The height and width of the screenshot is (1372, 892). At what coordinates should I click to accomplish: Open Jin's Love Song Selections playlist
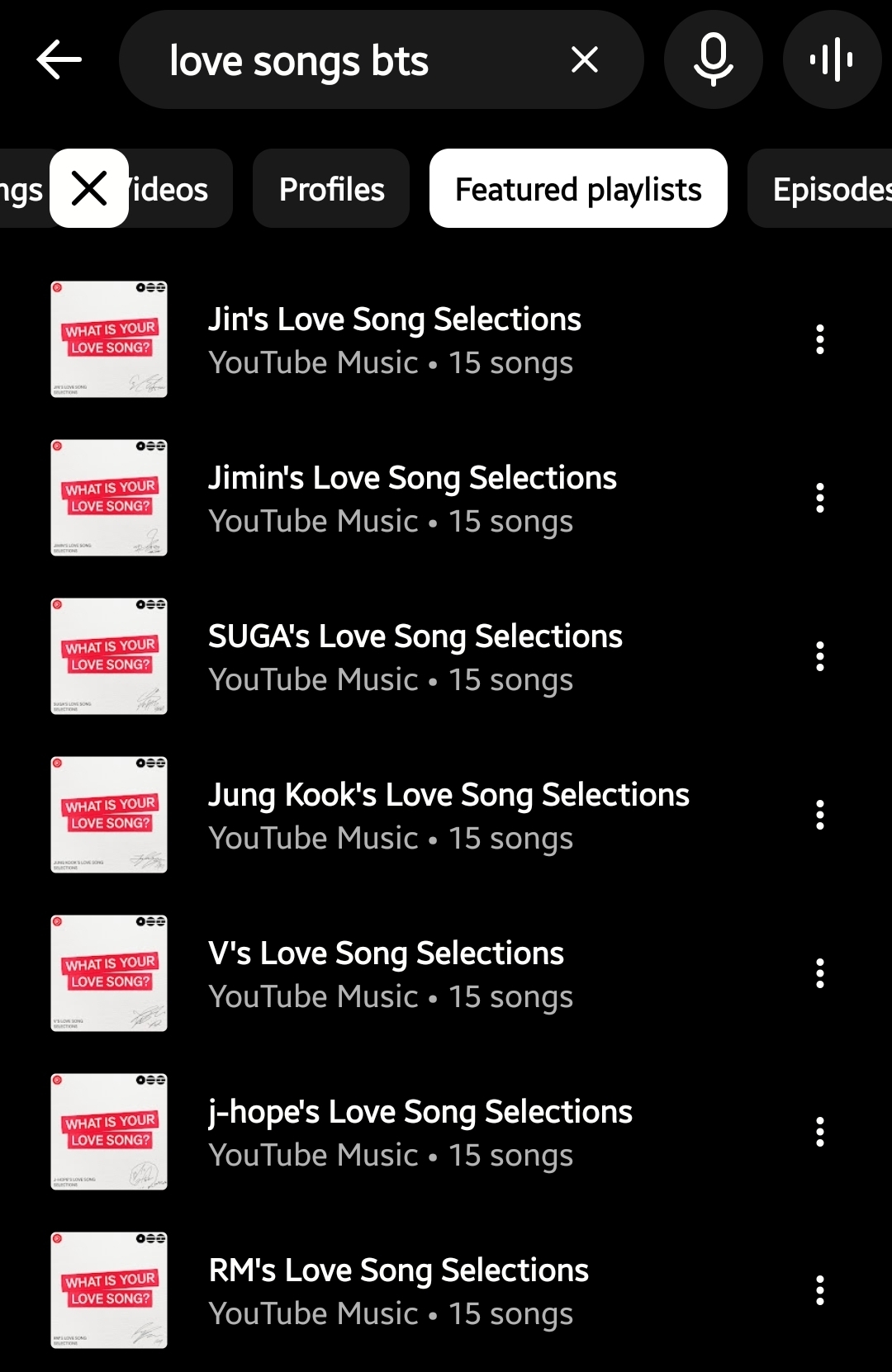[x=395, y=339]
